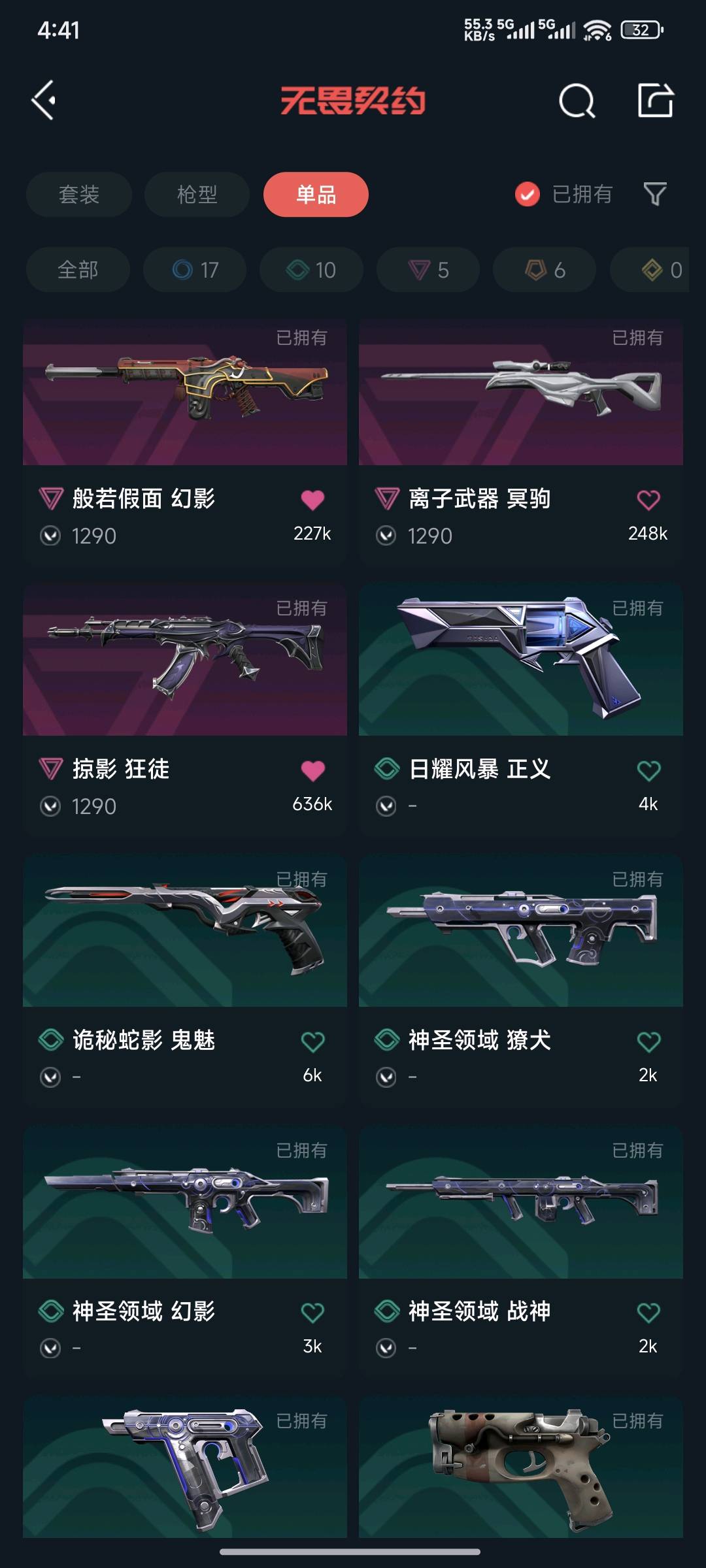Filter by the rarity chip showing 17
Screen dimensions: 706x1568
coord(195,270)
